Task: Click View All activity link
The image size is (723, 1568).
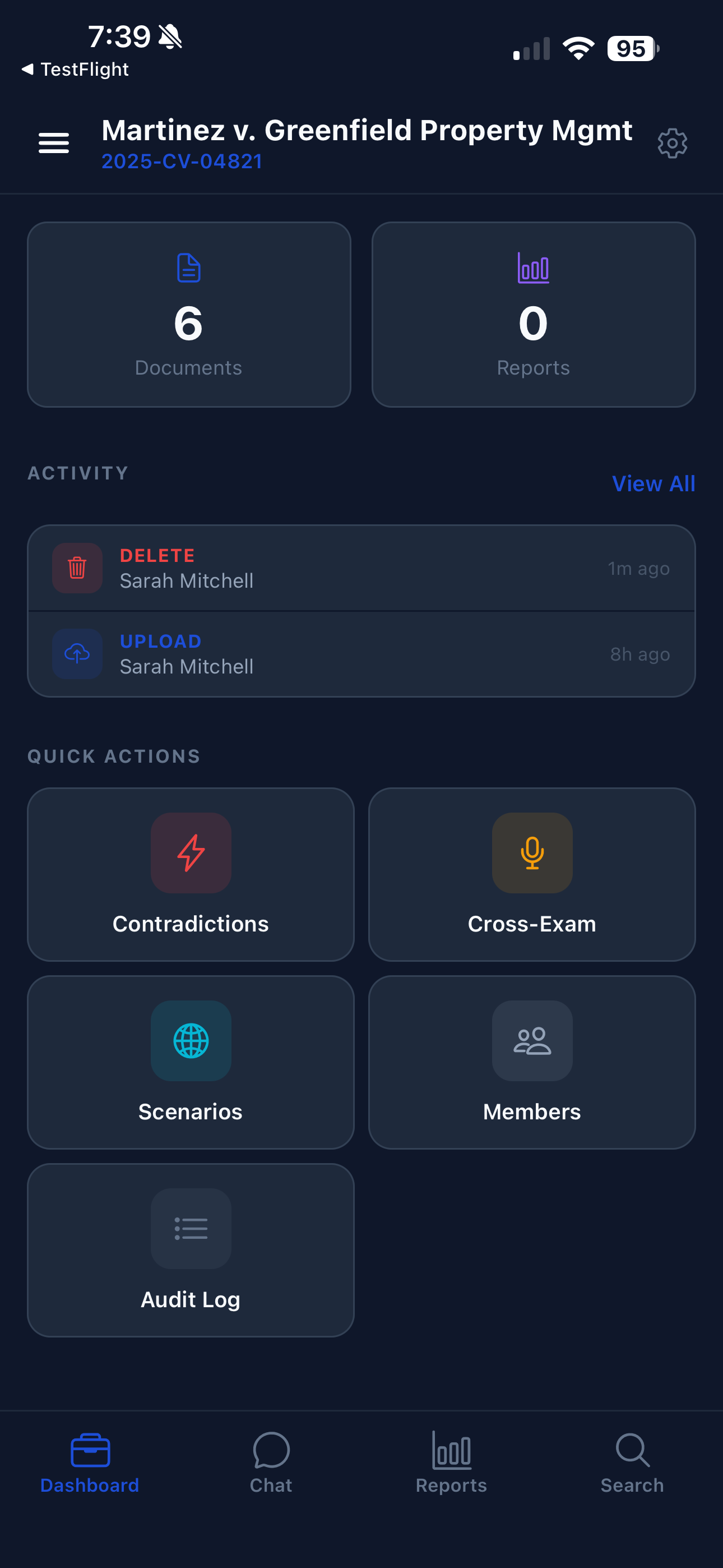Action: [654, 484]
